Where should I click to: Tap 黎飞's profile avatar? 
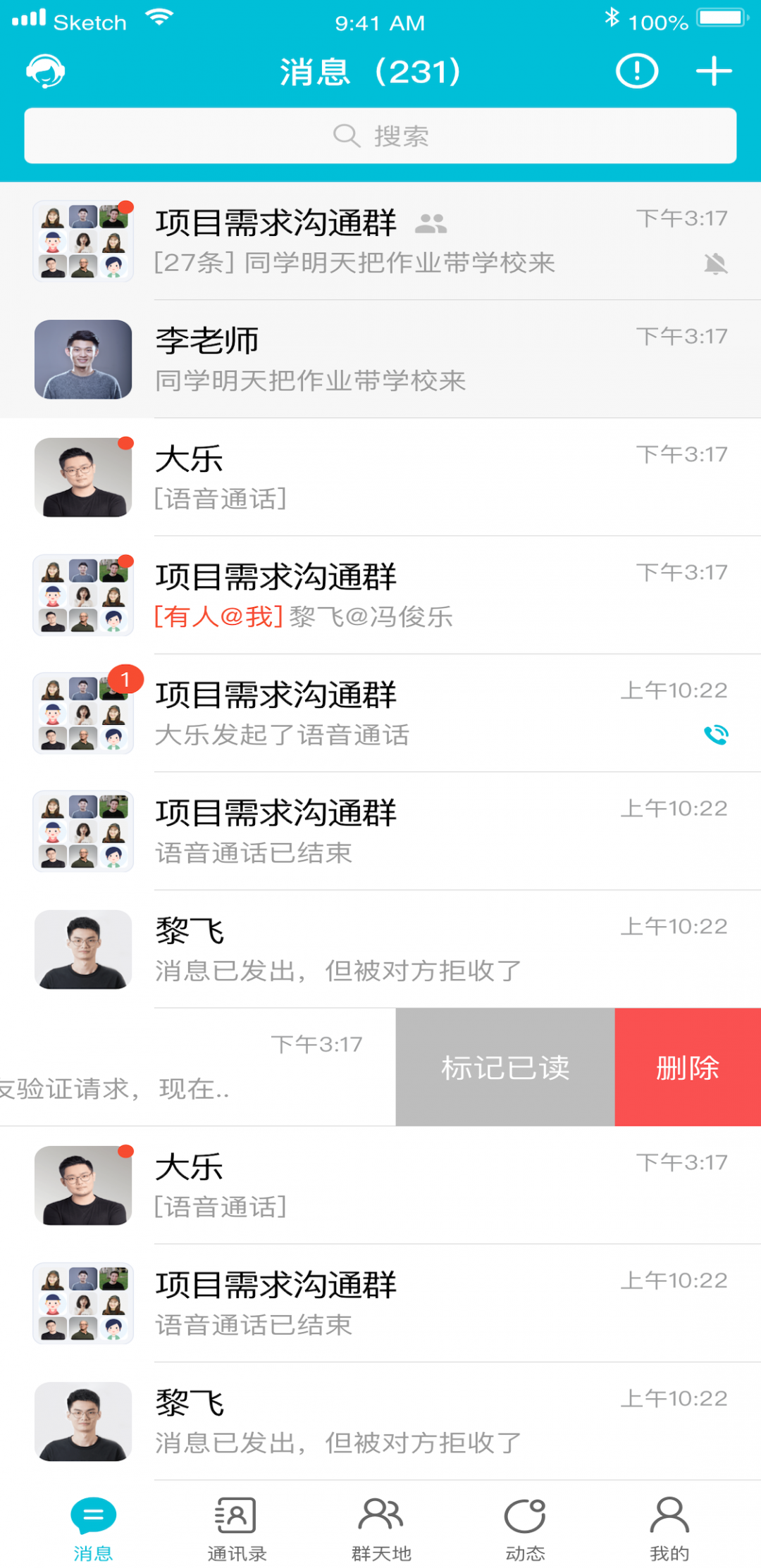(82, 950)
